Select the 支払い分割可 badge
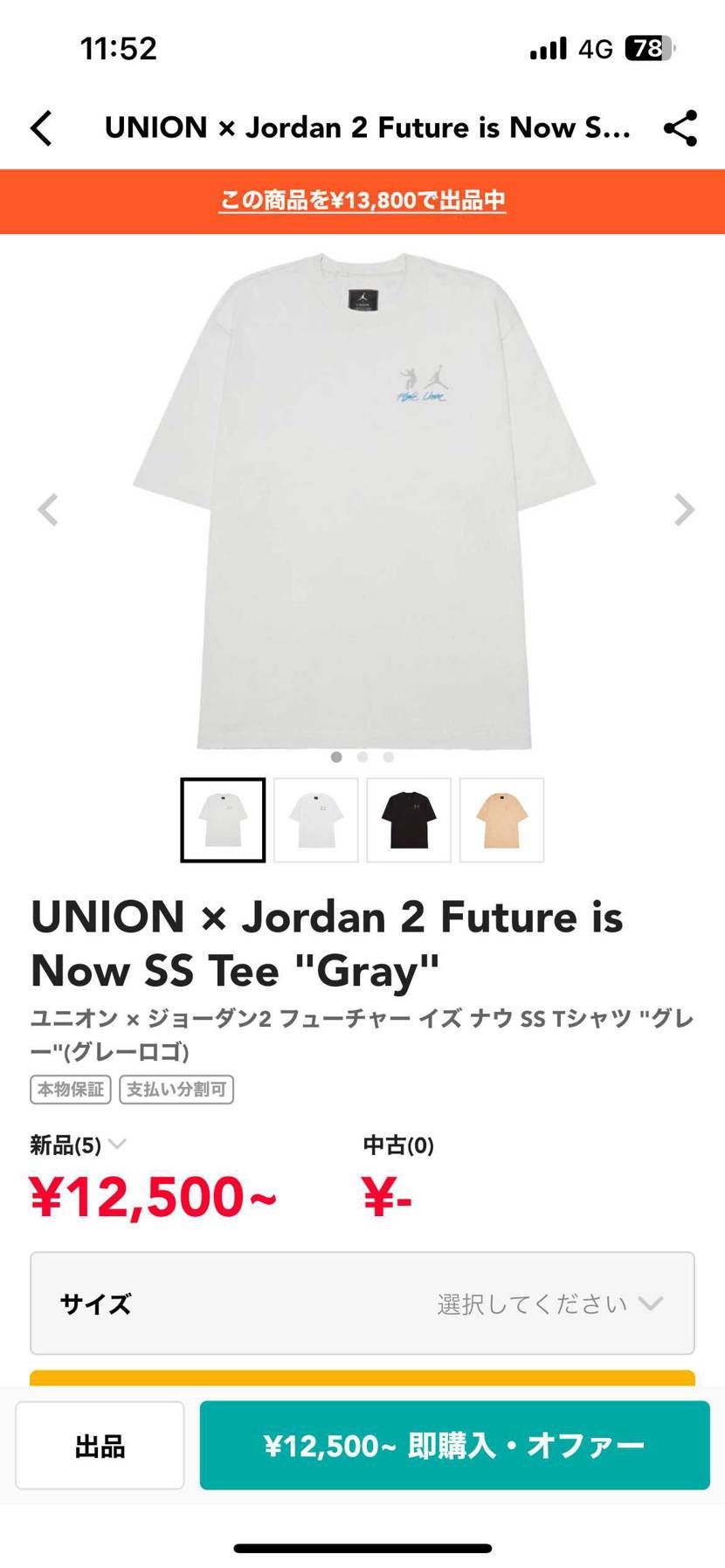The height and width of the screenshot is (1568, 725). tap(176, 1090)
